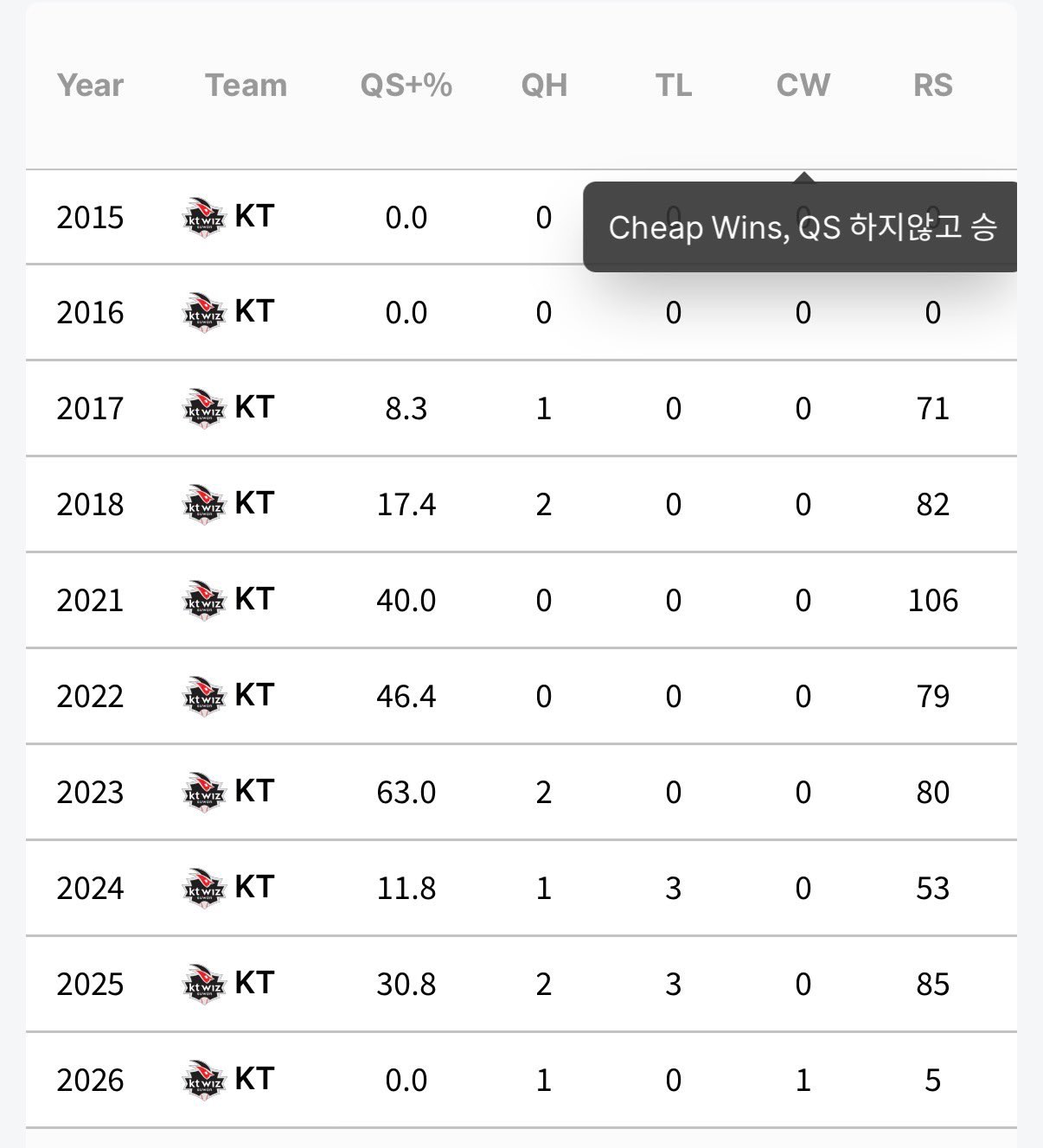
Task: Tap the Year column header
Action: 90,86
